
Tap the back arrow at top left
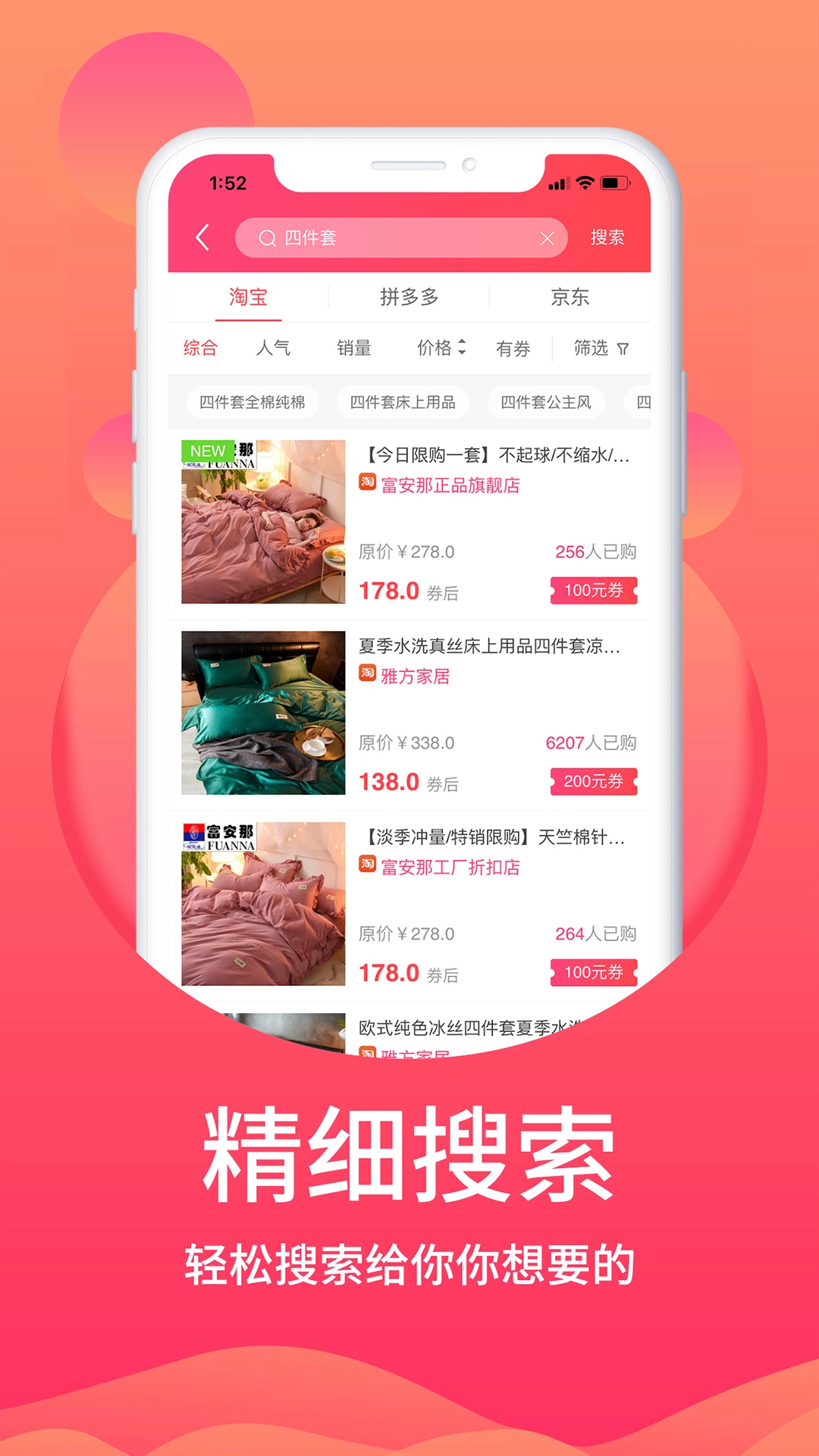click(x=202, y=237)
